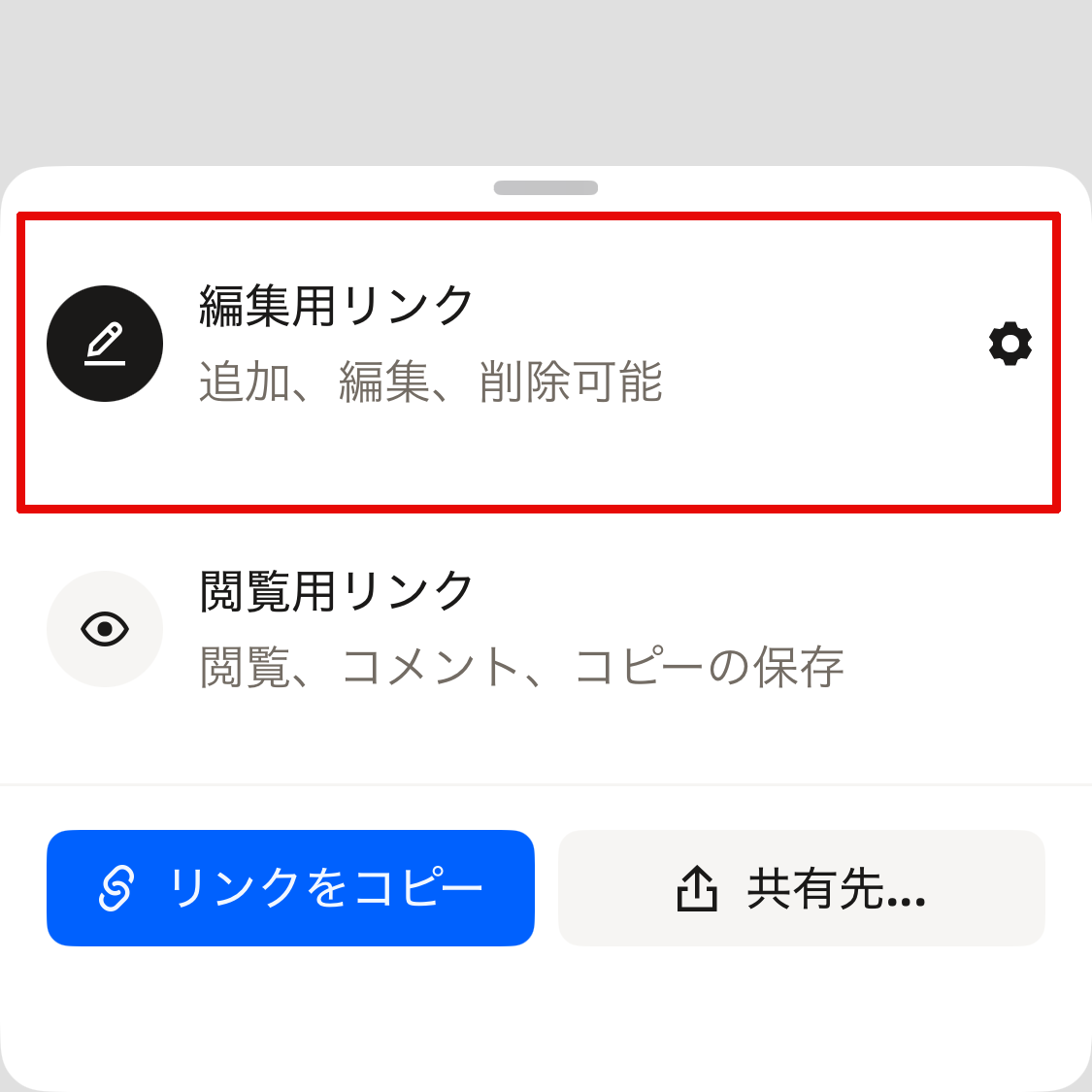
Task: Tap the リンクをコピー button
Action: coord(290,887)
